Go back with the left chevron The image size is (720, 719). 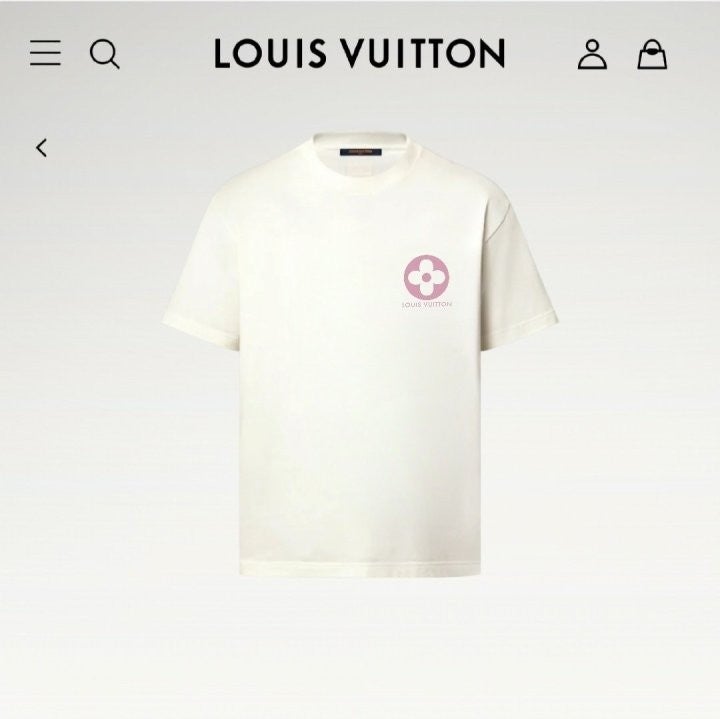click(x=41, y=148)
